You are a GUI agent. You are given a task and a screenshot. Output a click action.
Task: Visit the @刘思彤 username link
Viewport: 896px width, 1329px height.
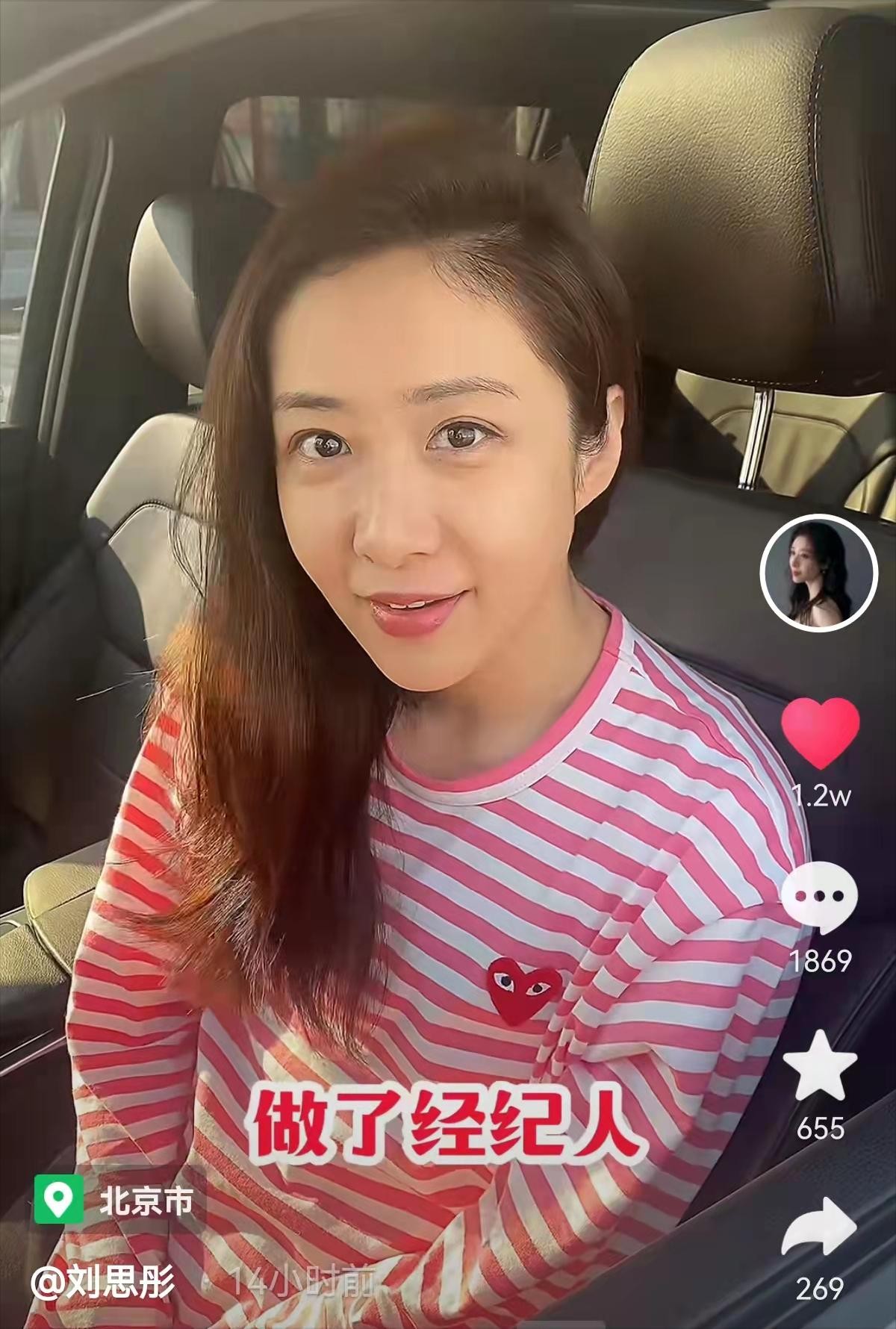tap(103, 1283)
